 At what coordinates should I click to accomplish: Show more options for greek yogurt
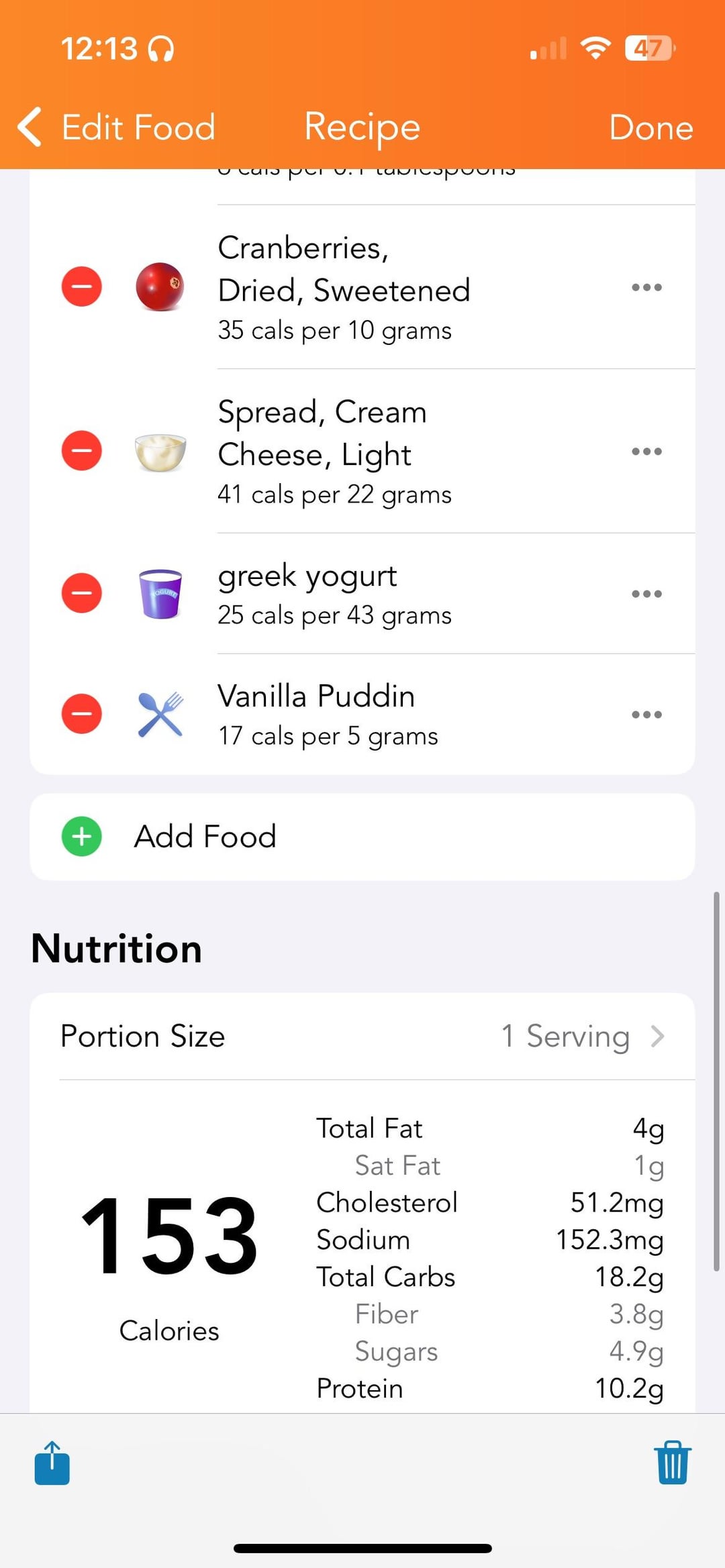(x=646, y=593)
